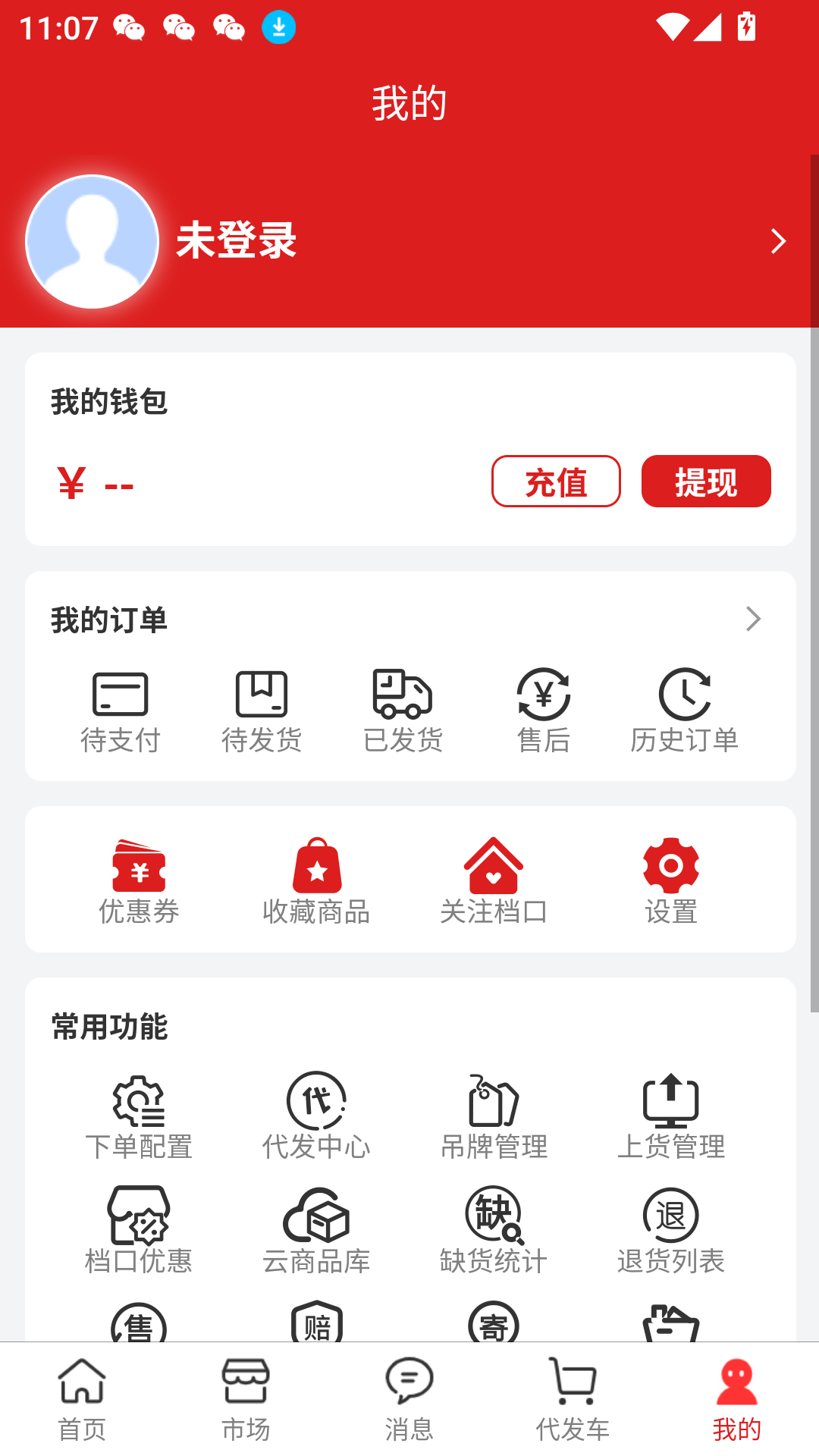Open 下单配置 order configuration
819x1456 pixels.
[139, 1116]
